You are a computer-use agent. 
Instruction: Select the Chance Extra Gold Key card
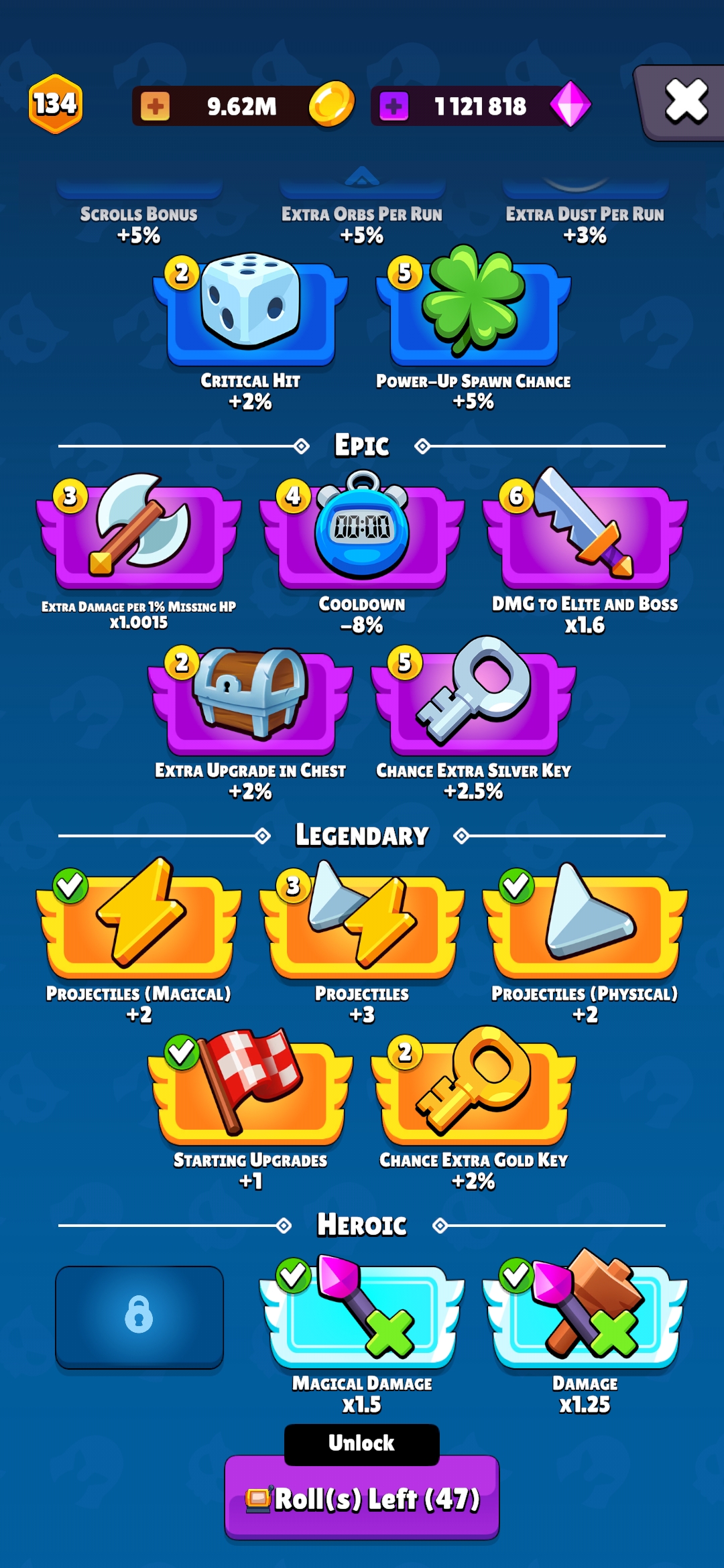click(473, 1086)
